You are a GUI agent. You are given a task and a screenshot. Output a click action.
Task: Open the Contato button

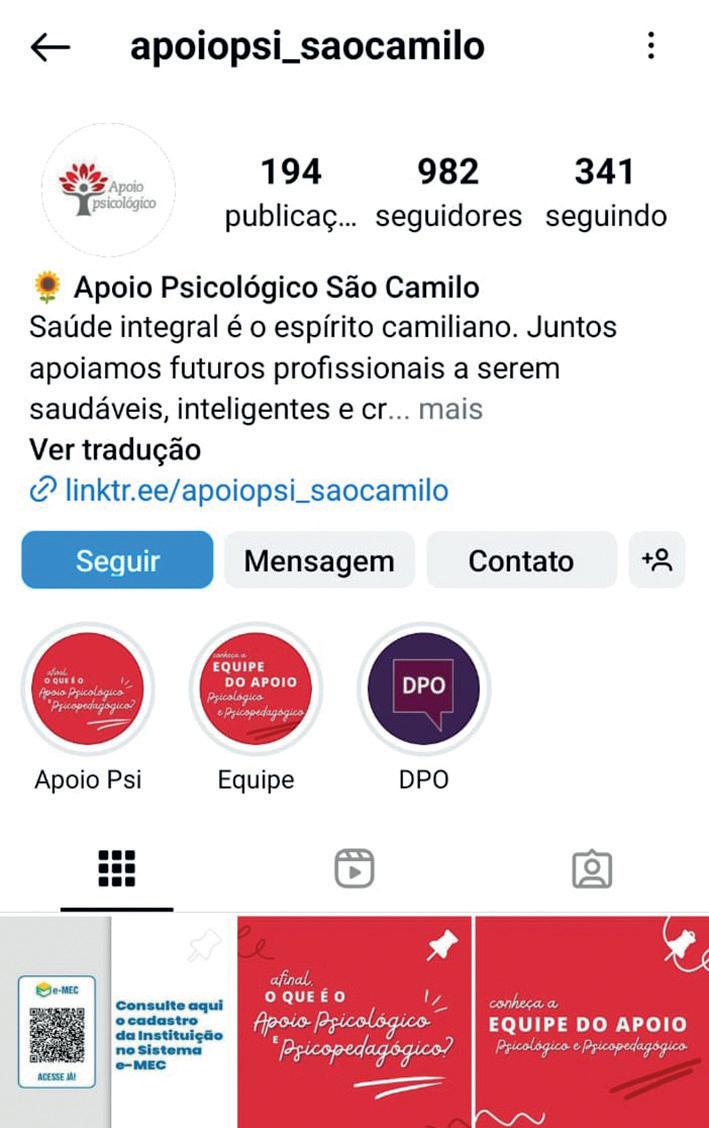(x=521, y=560)
